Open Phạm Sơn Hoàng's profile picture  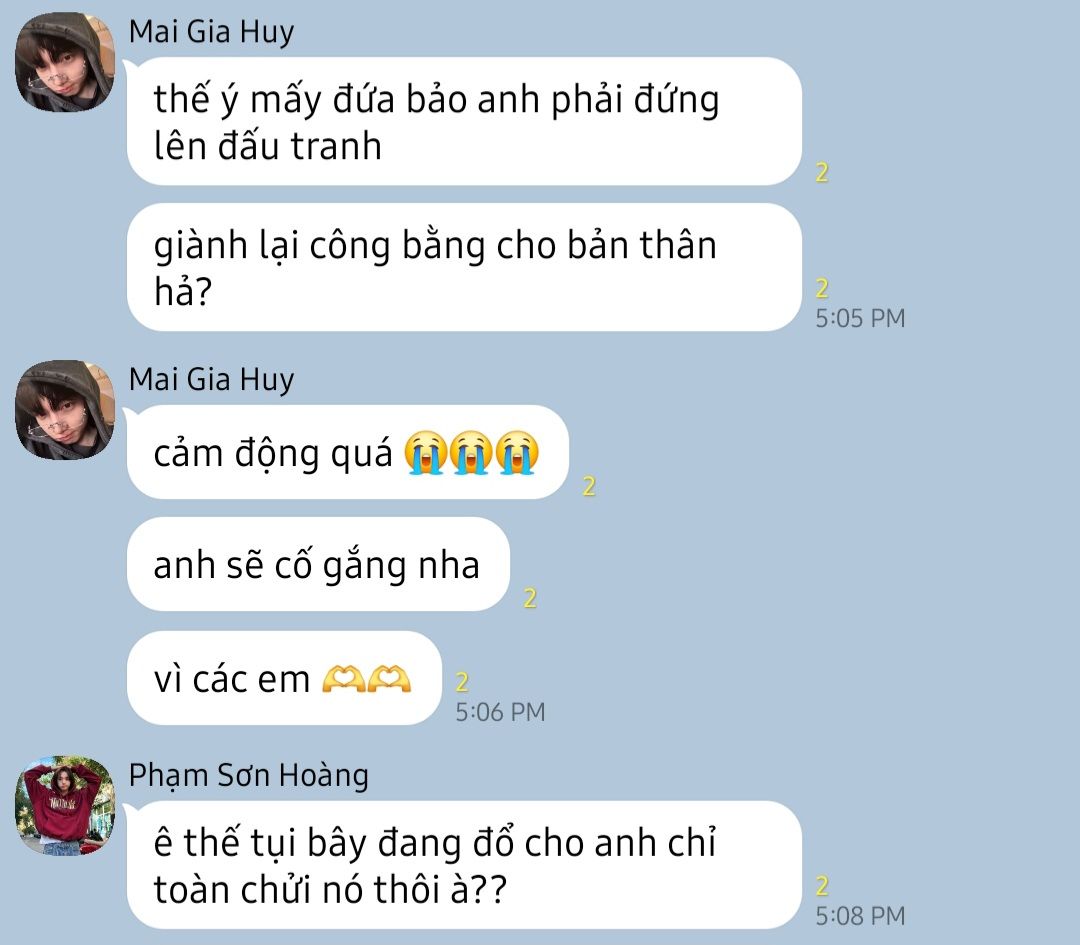coord(65,805)
